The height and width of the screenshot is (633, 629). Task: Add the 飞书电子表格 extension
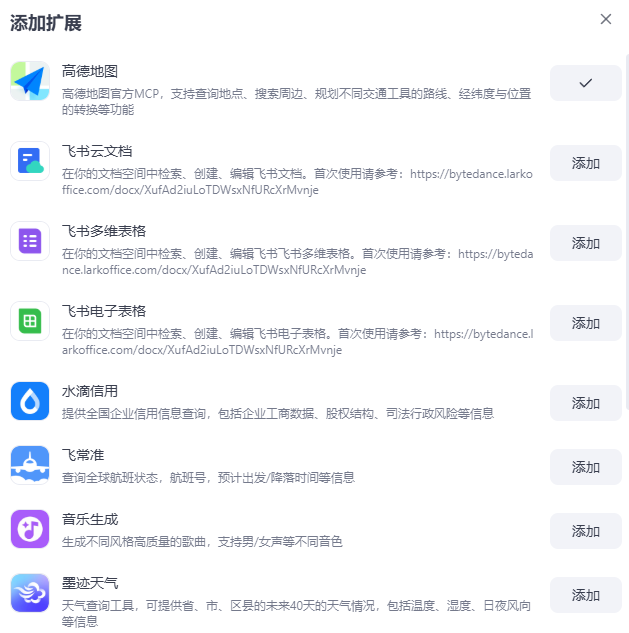click(586, 323)
